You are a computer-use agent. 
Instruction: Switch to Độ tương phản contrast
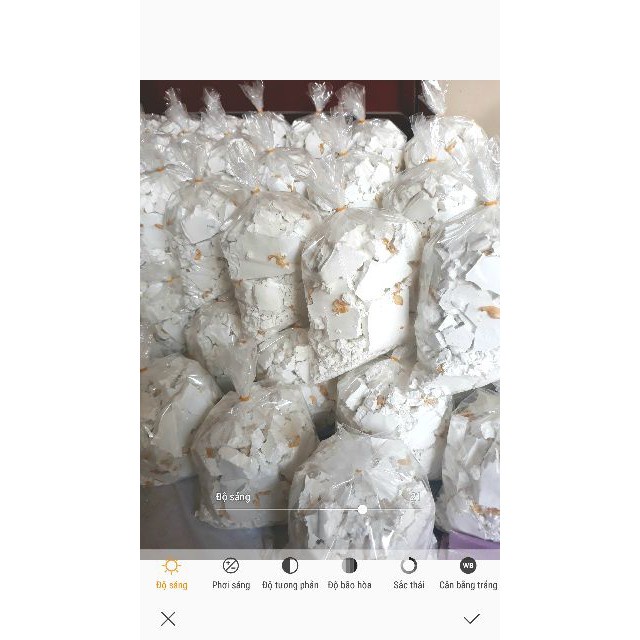(290, 574)
